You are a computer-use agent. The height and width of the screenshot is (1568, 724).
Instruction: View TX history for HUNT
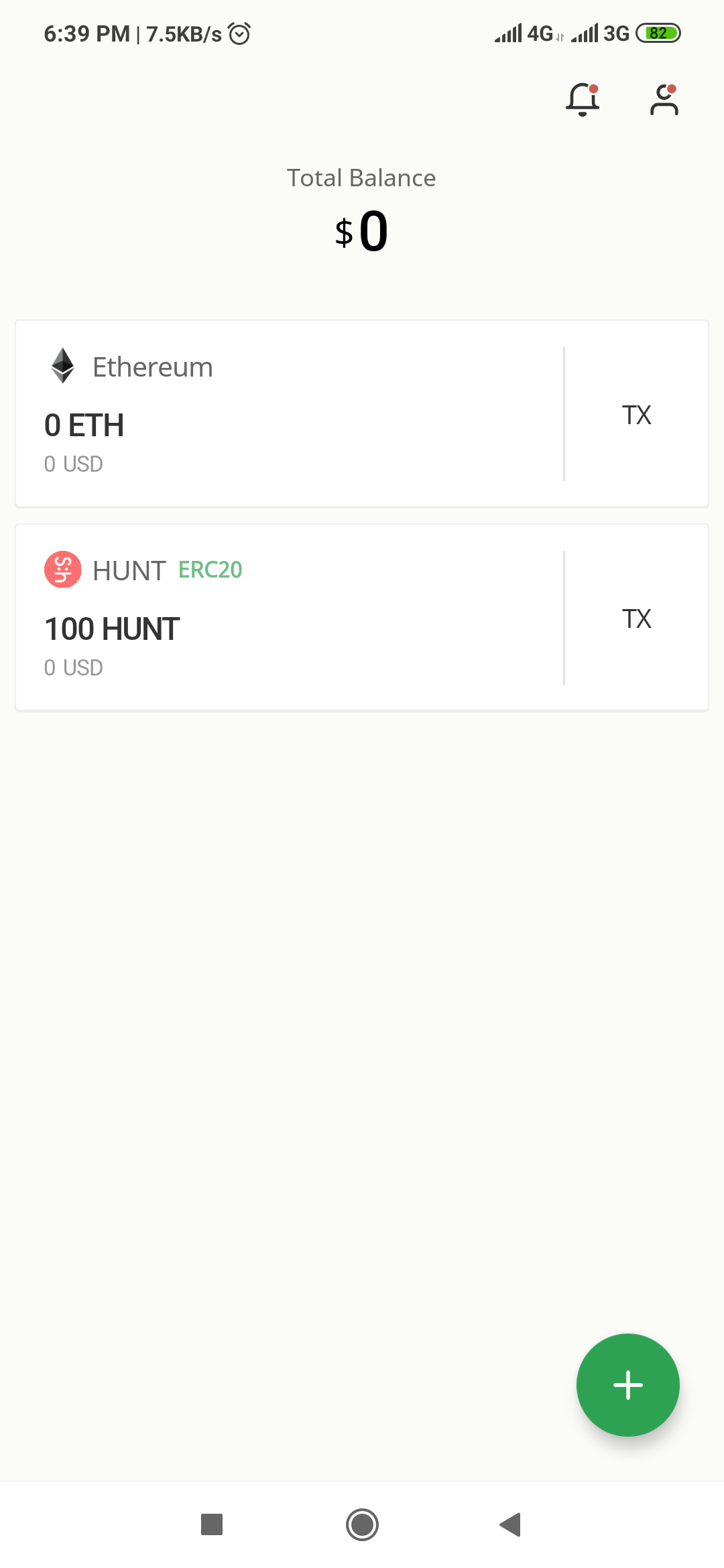636,618
